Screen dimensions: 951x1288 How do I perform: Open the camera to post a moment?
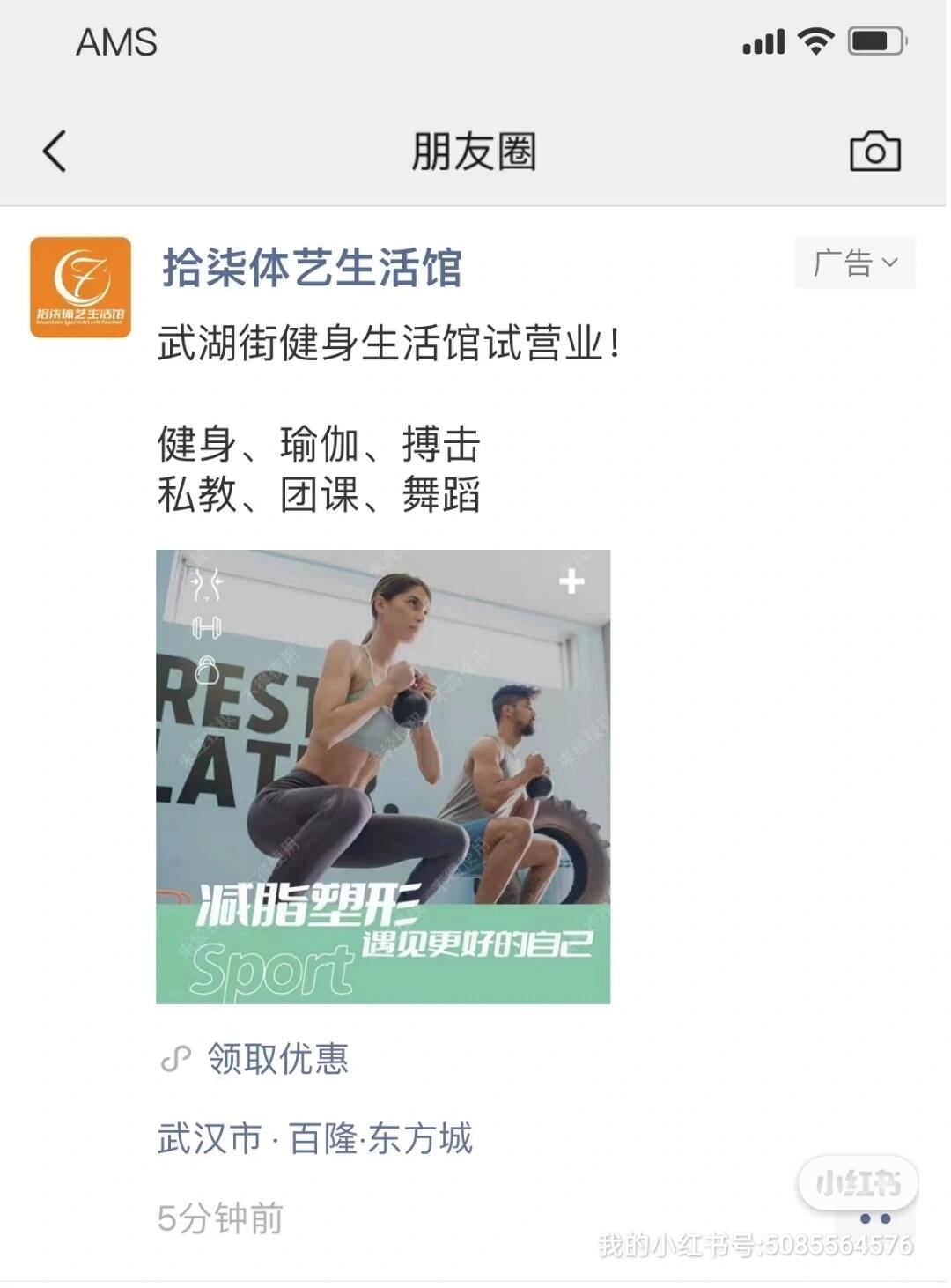point(874,152)
